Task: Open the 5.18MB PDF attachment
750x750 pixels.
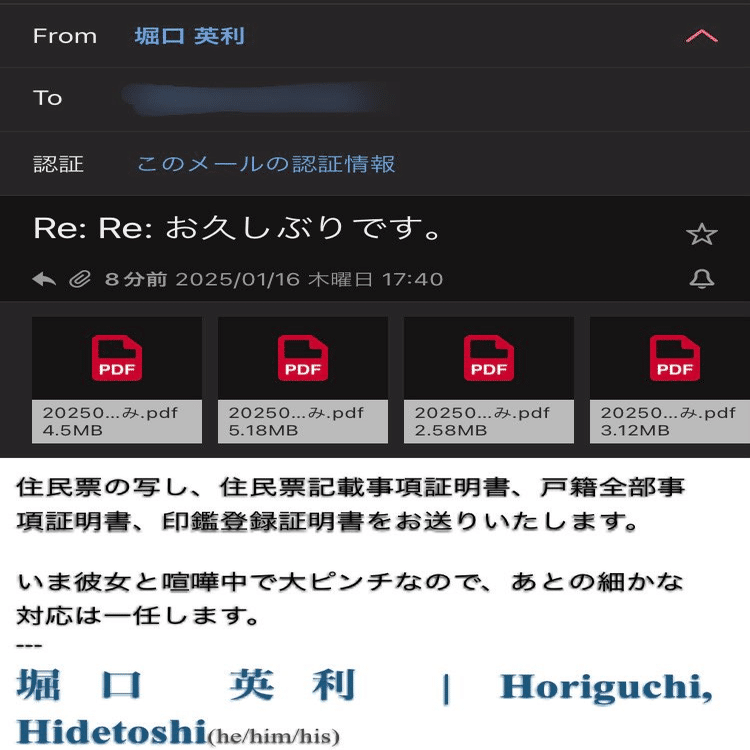Action: pyautogui.click(x=303, y=380)
